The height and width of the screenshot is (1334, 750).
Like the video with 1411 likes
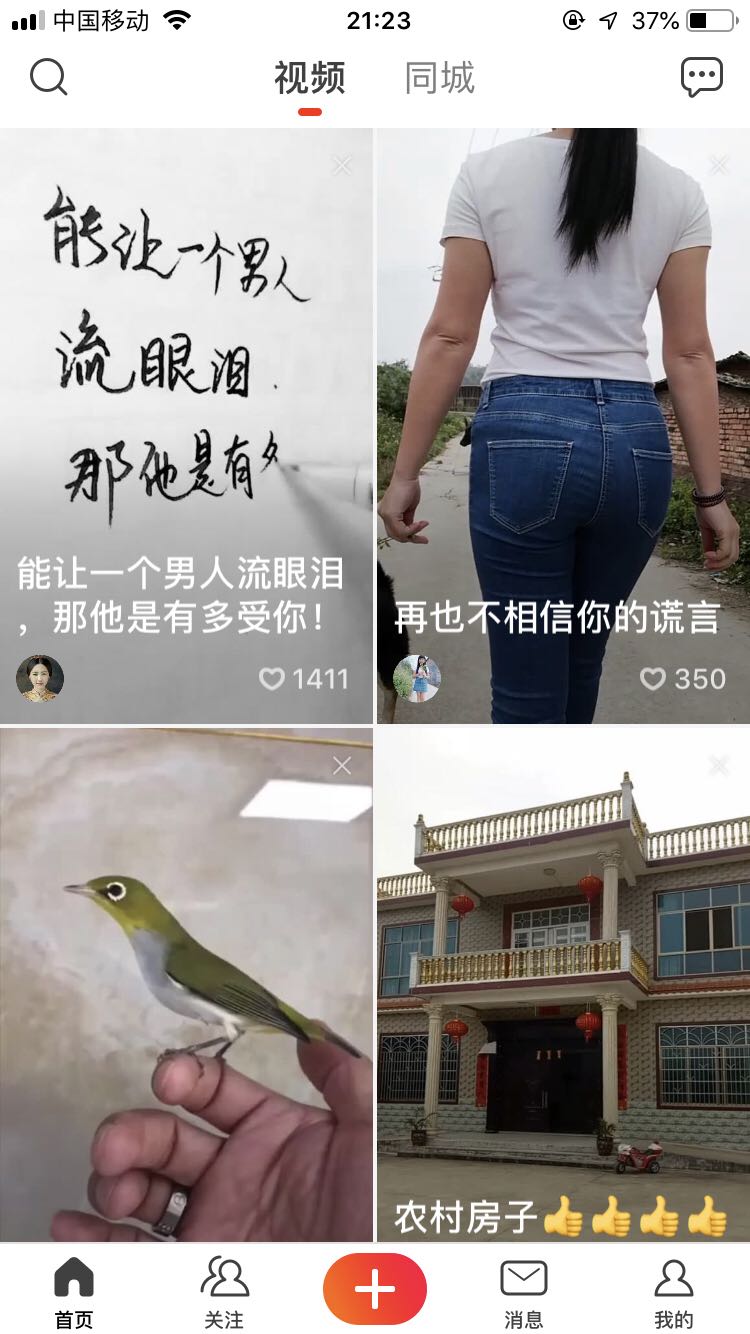[272, 679]
